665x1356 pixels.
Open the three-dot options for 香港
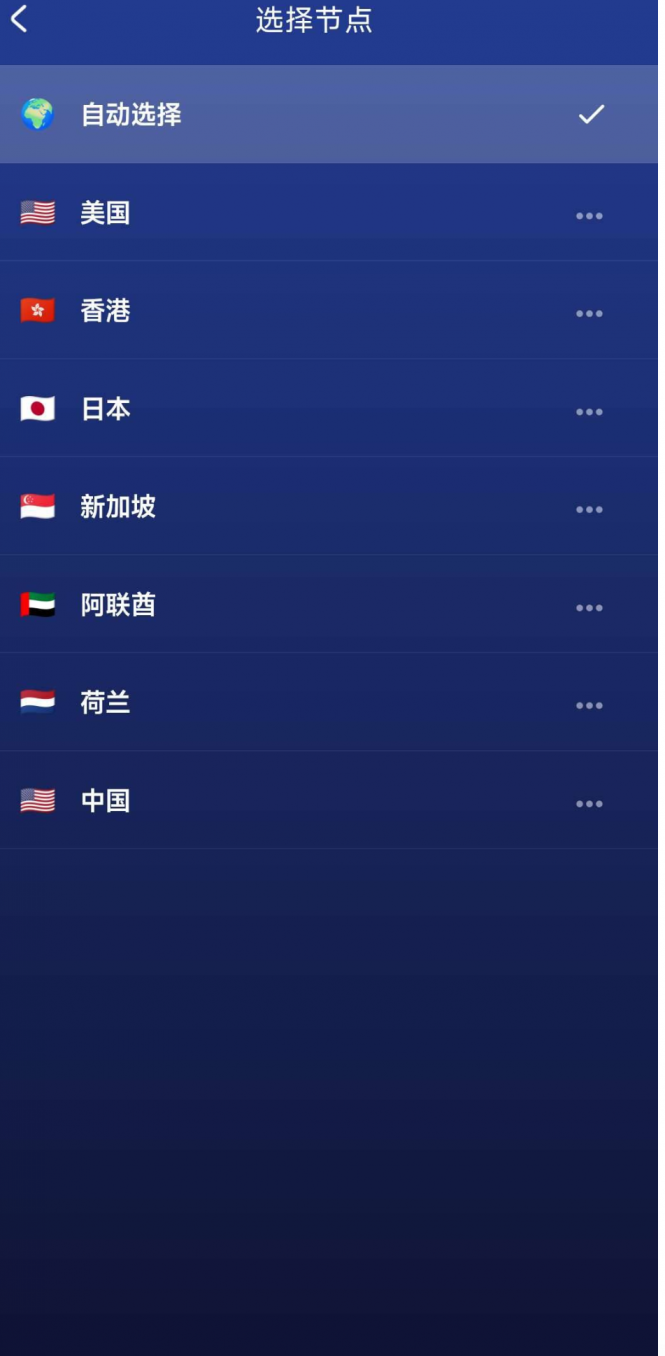(x=589, y=314)
